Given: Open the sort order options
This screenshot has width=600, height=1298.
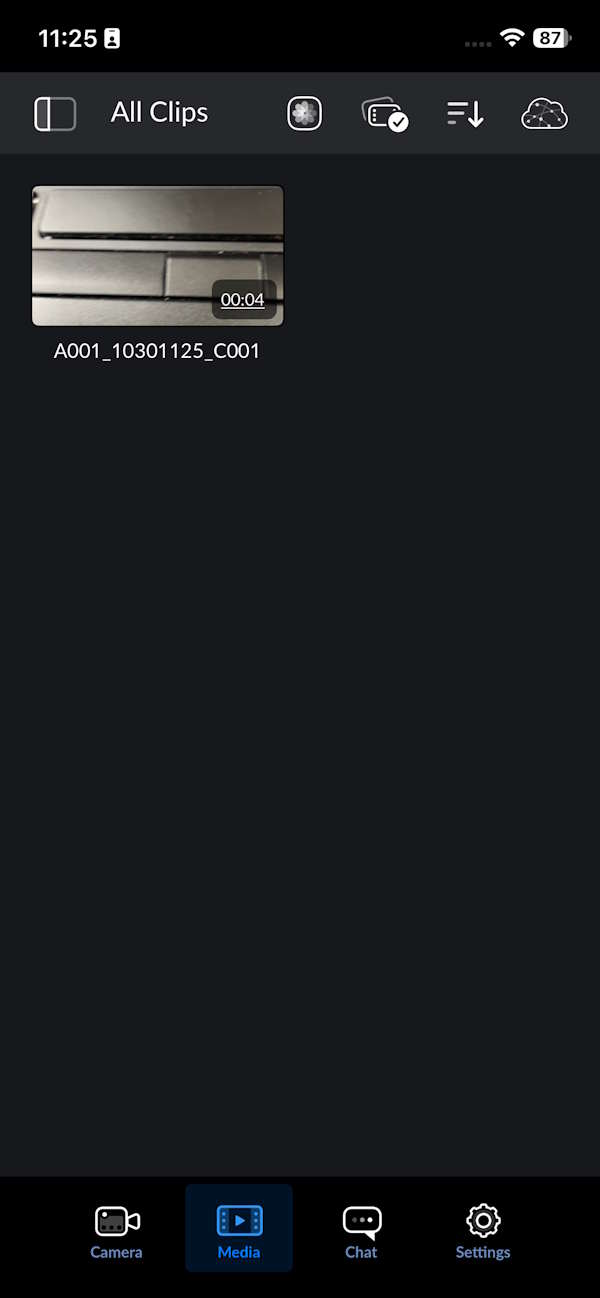Looking at the screenshot, I should (465, 114).
